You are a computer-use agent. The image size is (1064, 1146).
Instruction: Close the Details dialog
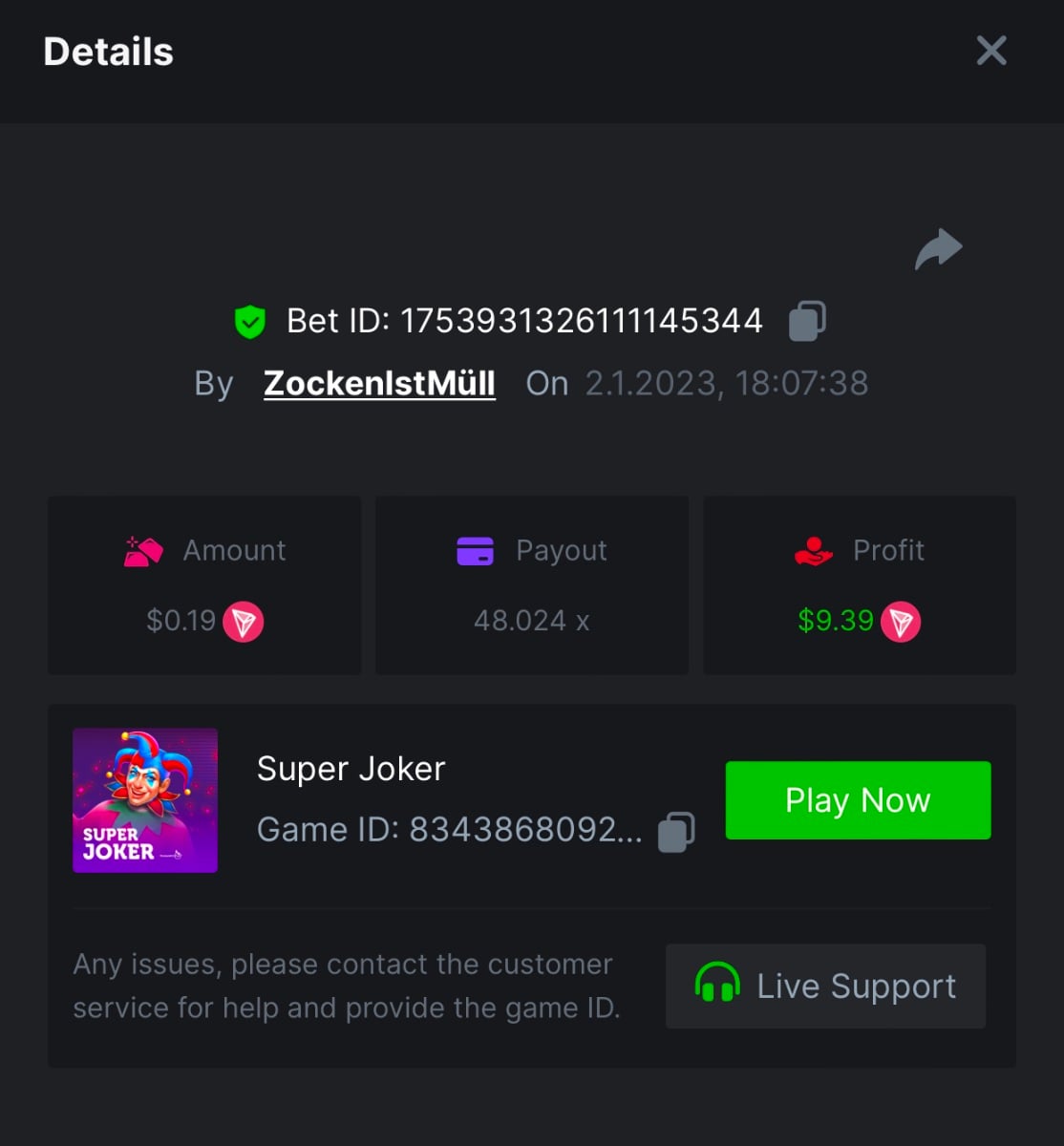pyautogui.click(x=991, y=51)
